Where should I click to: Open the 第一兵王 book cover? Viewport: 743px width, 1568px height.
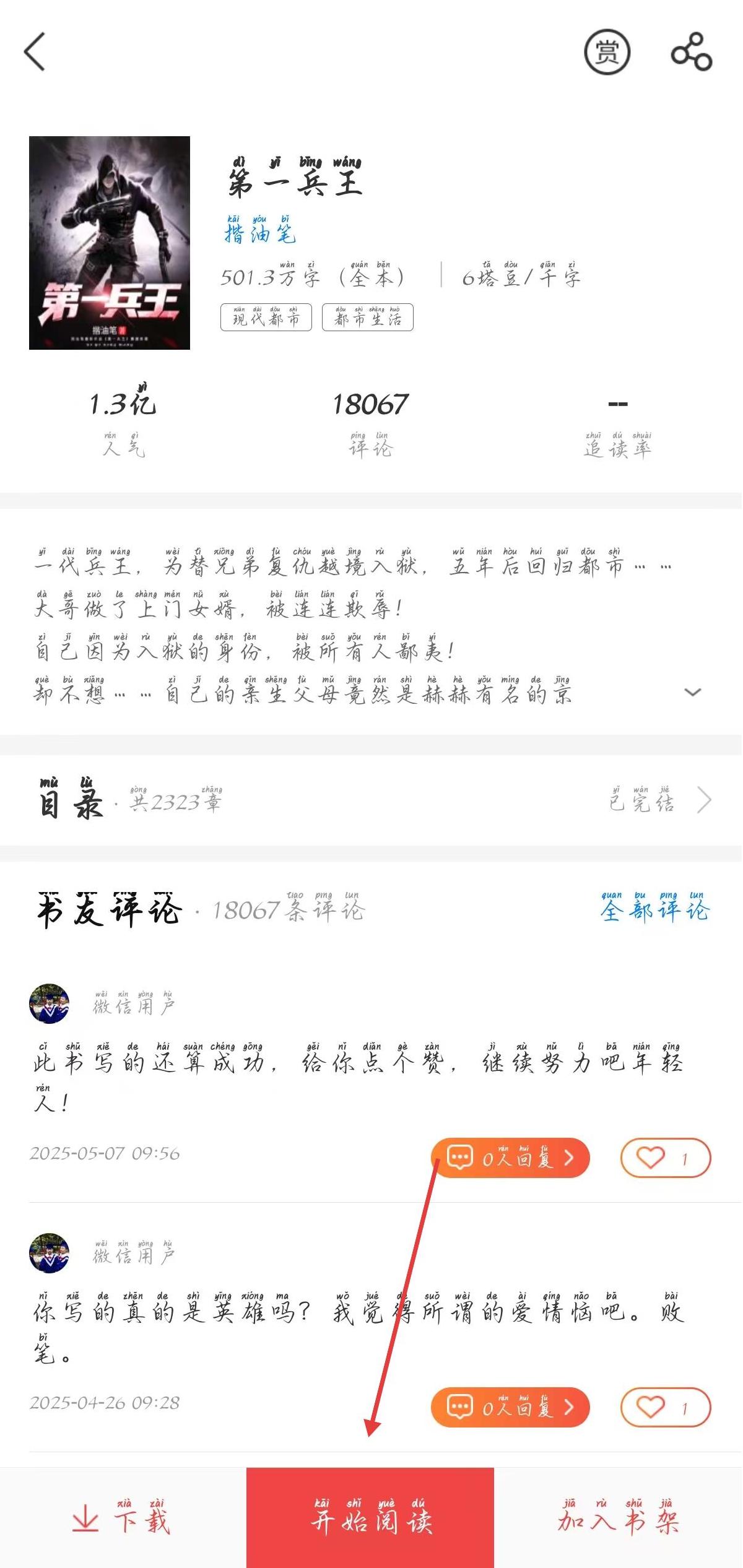110,243
